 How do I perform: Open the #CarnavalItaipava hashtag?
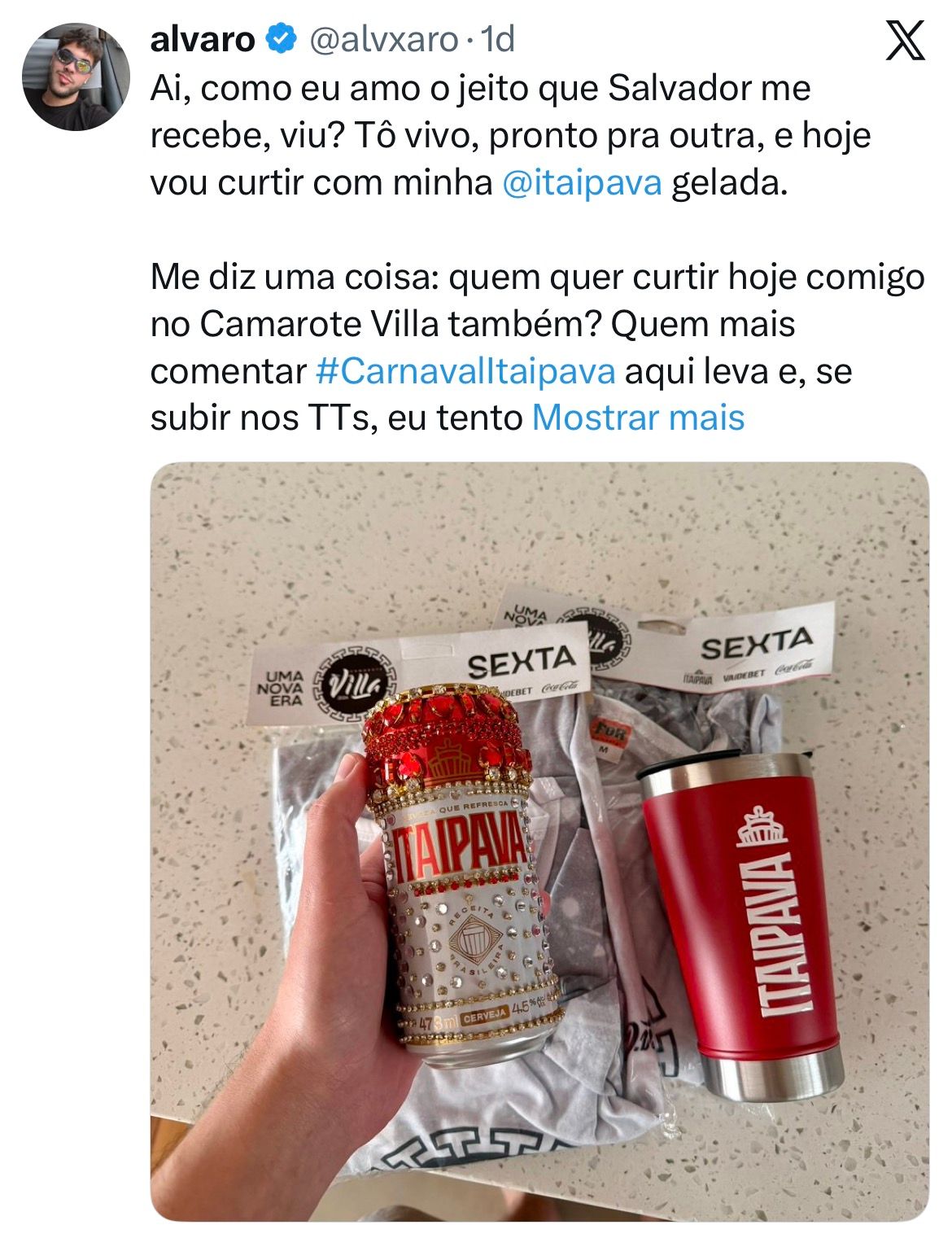pos(465,371)
